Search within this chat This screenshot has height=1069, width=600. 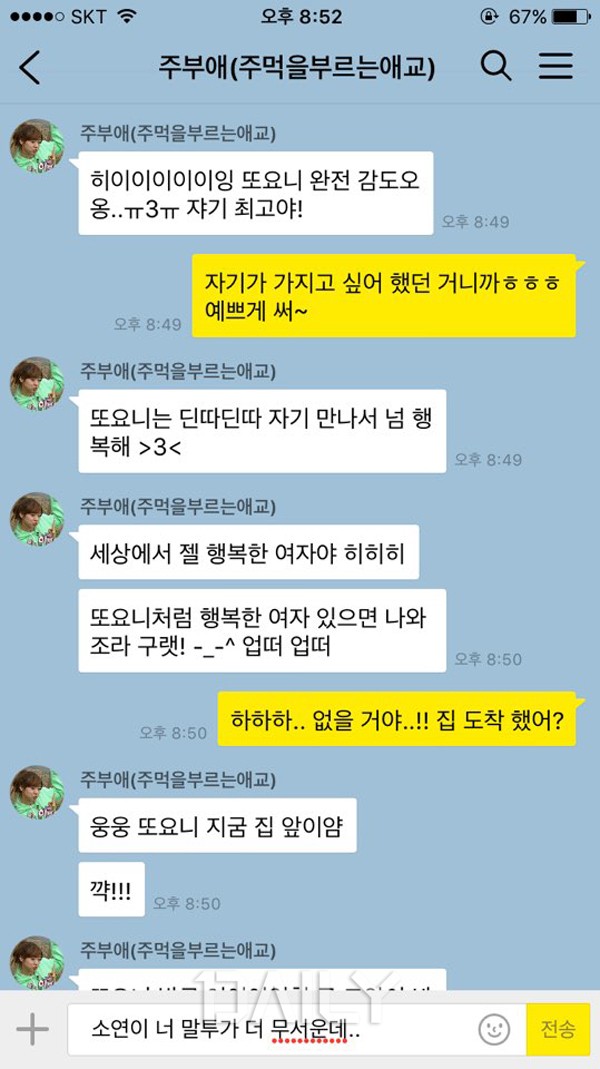(496, 67)
